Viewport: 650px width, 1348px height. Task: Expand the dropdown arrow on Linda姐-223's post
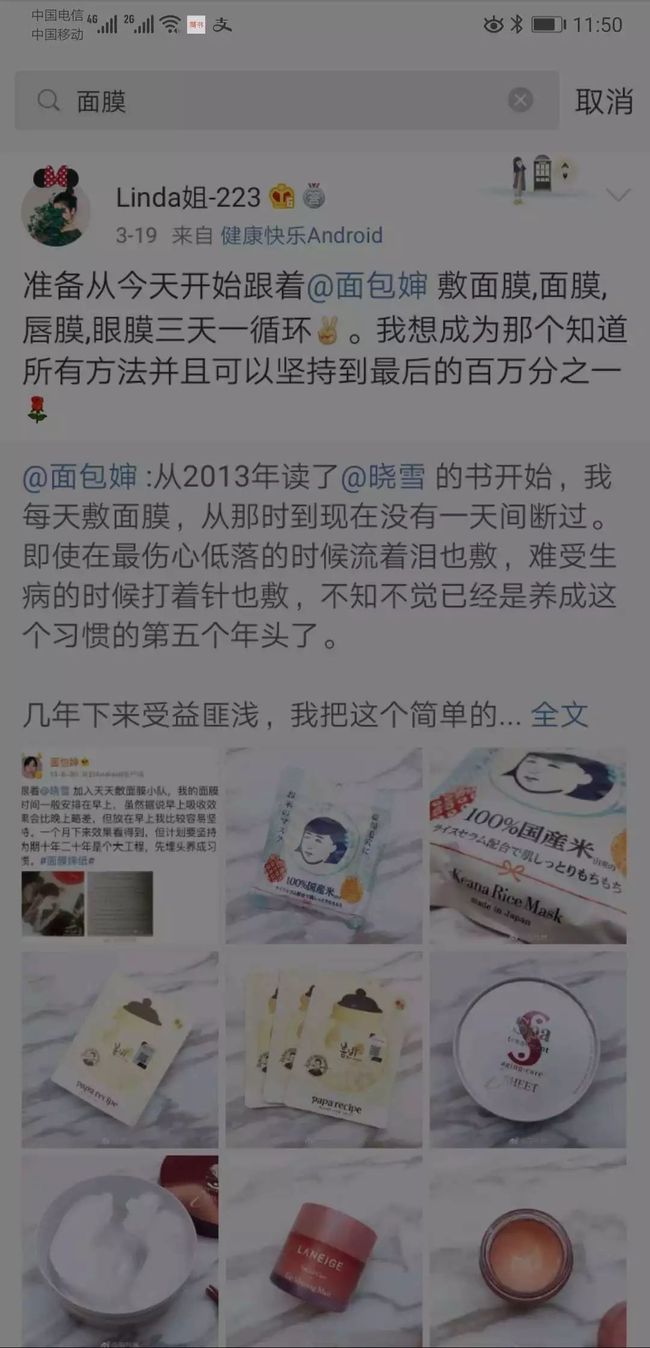618,195
